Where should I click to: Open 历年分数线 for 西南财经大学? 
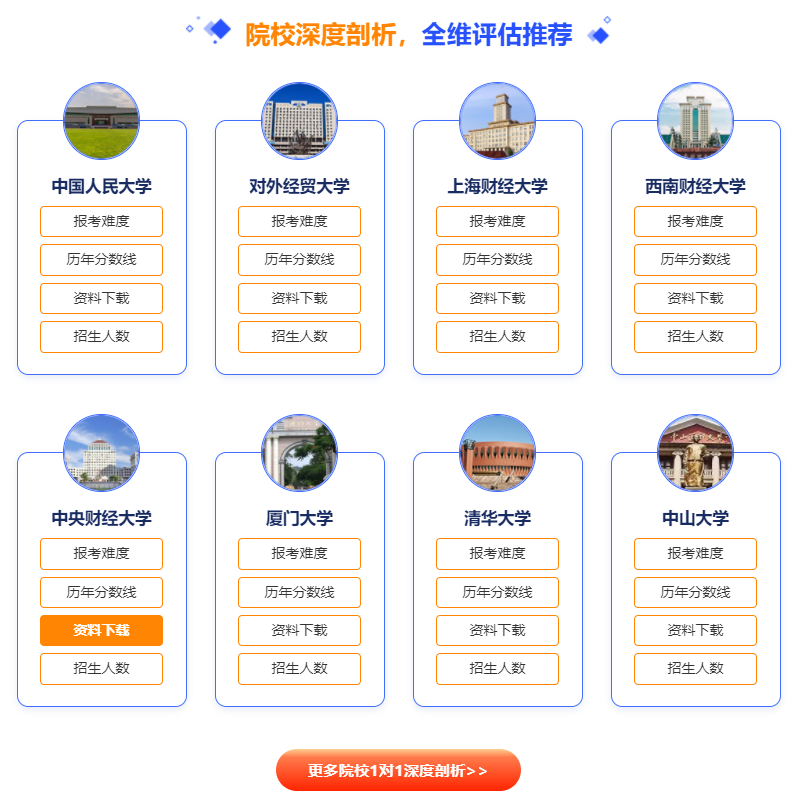695,259
